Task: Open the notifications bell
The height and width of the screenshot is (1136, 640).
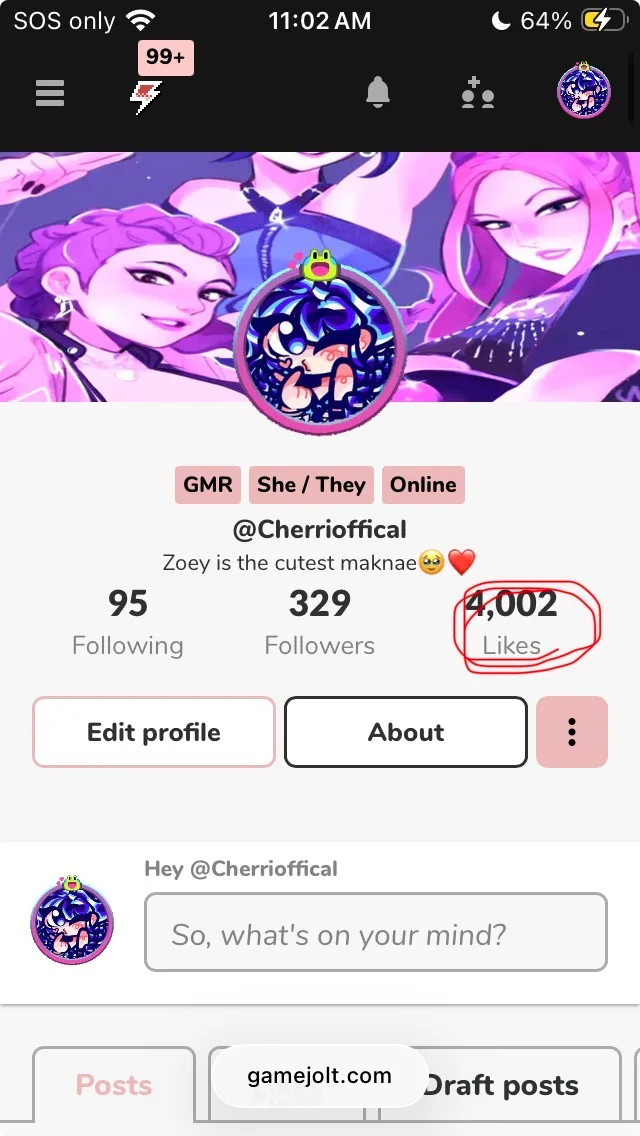Action: (x=377, y=94)
